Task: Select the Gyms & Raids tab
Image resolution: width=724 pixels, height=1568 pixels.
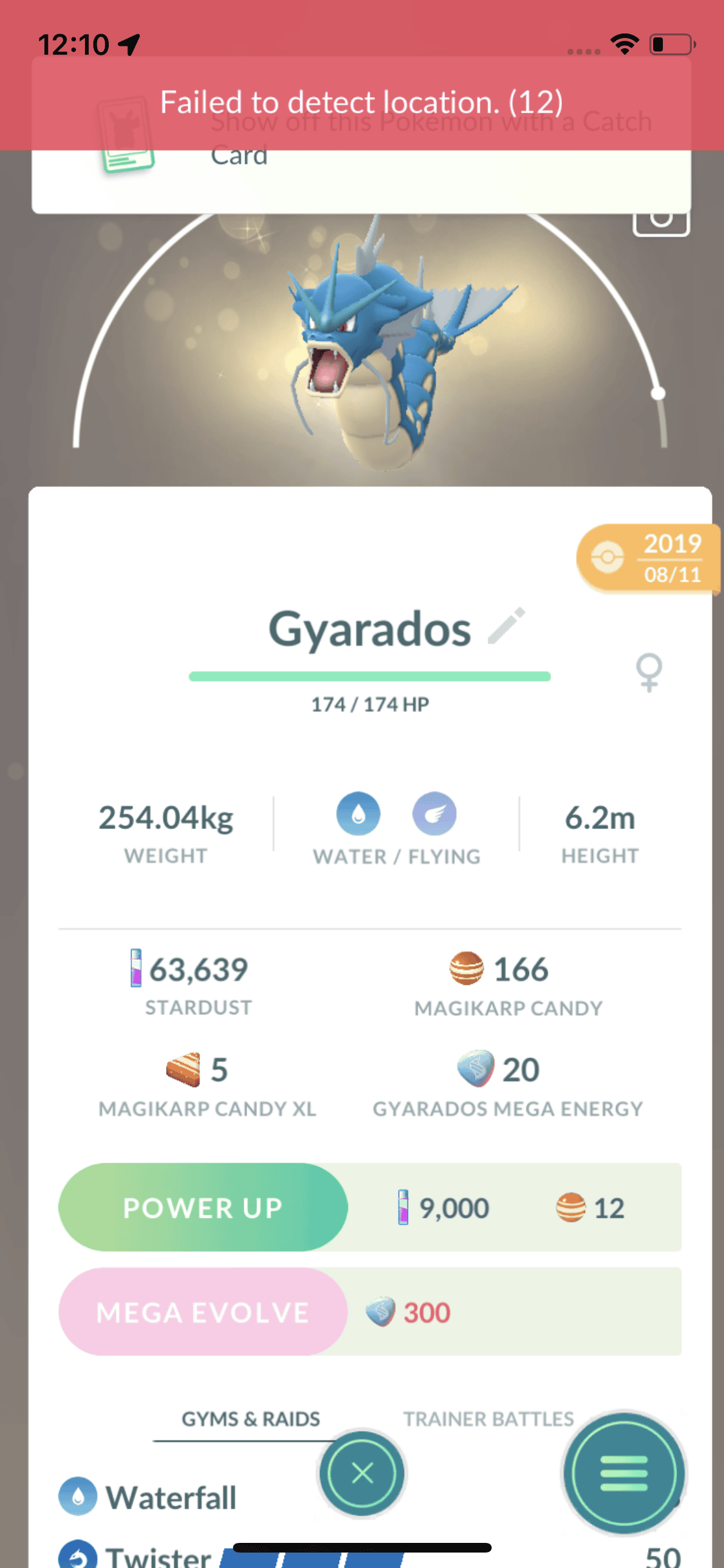Action: [x=250, y=1419]
